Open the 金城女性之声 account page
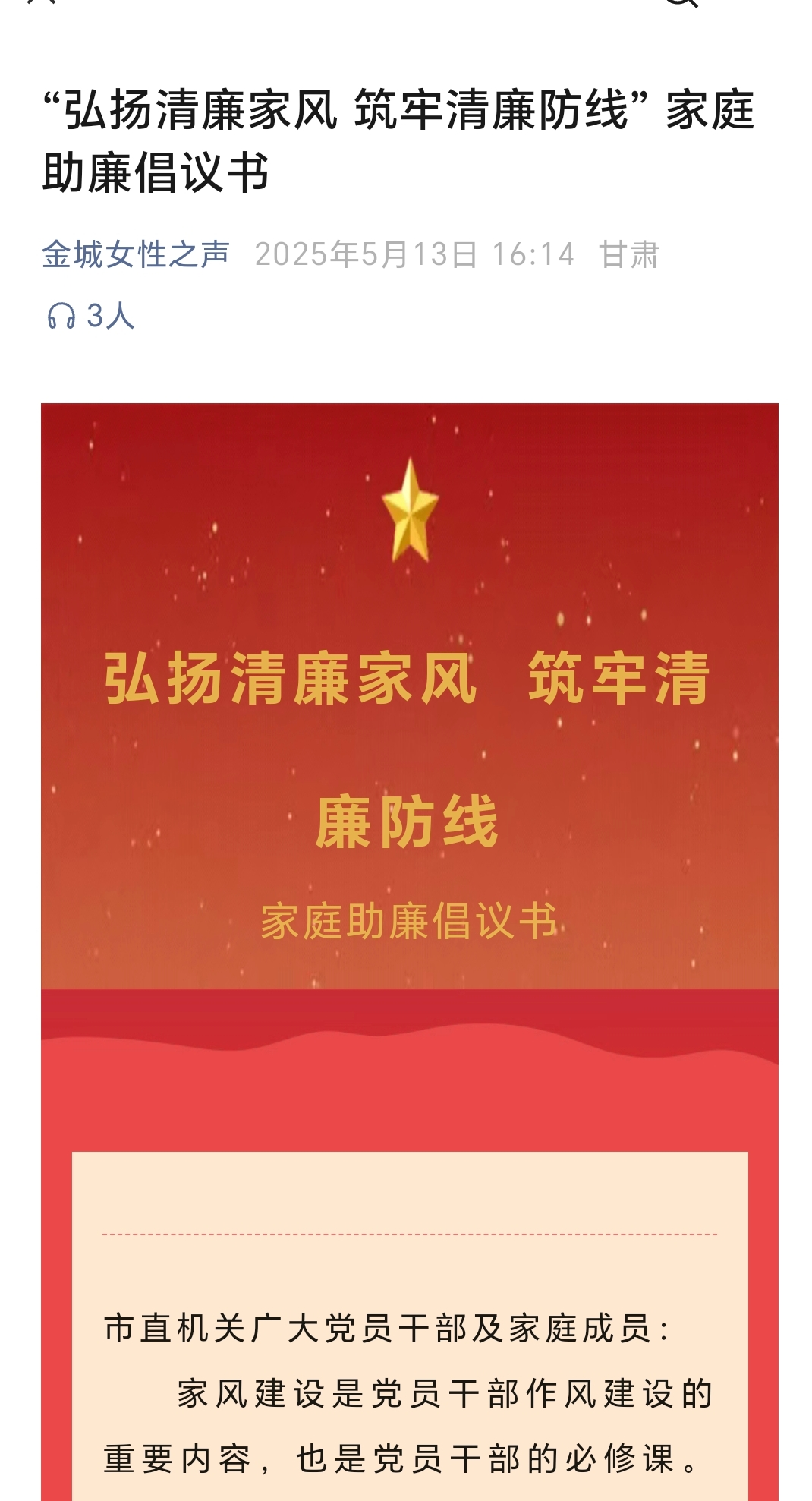Viewport: 812px width, 1501px height. (135, 254)
